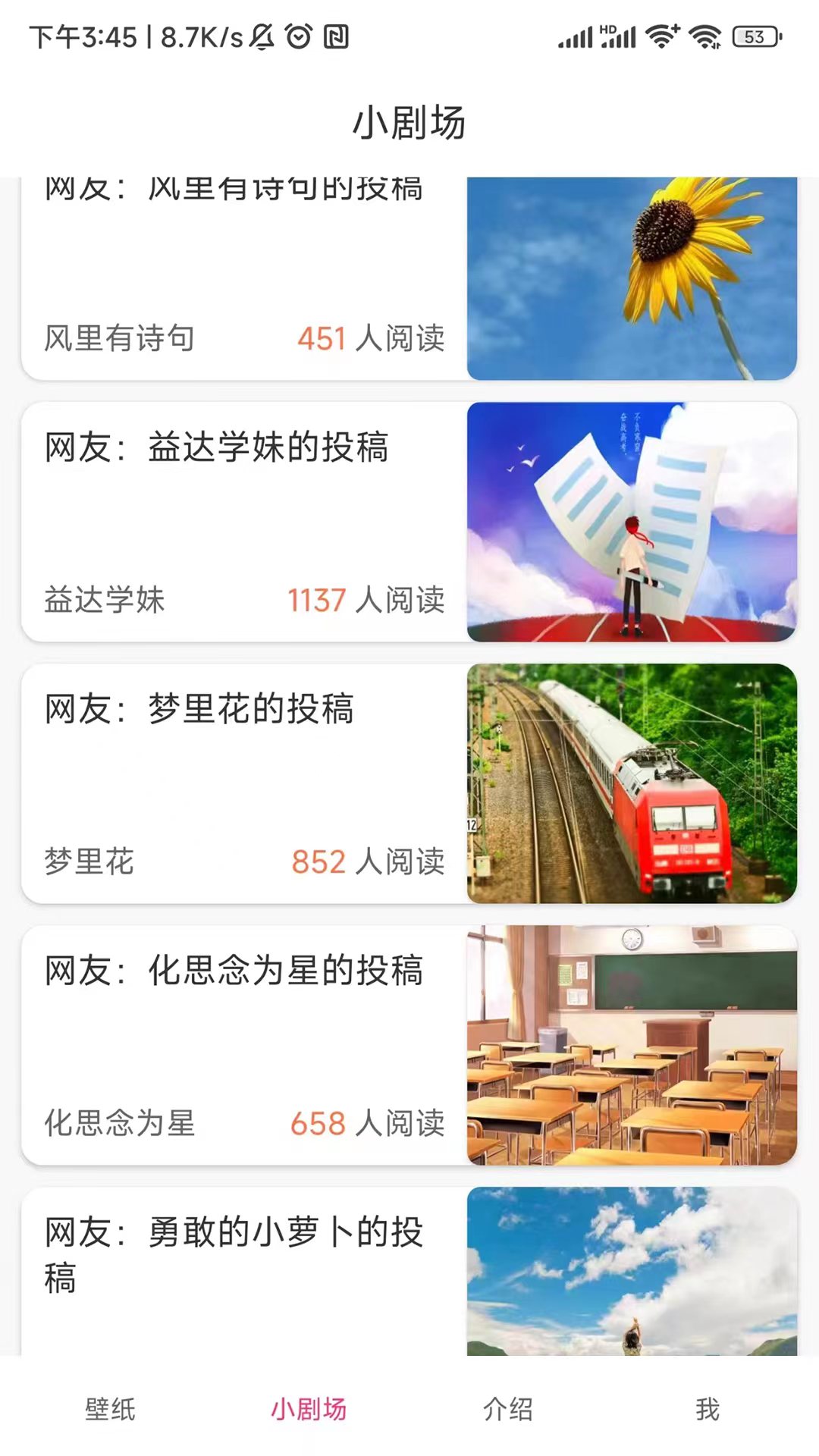Switch to the 壁纸 tab
The width and height of the screenshot is (819, 1456).
(x=109, y=1408)
